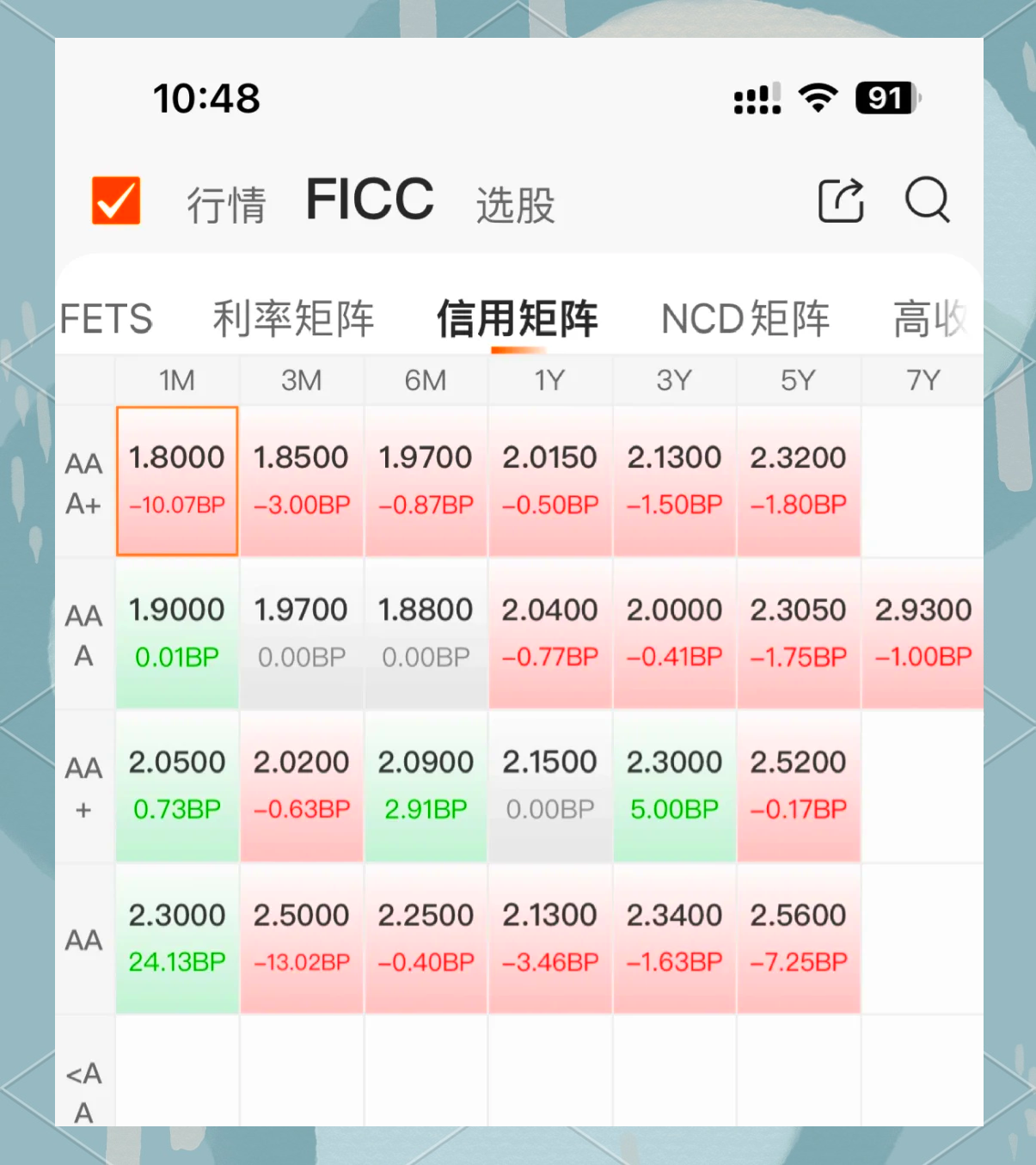Switch to the NCD矩阵 tab
Image resolution: width=1036 pixels, height=1165 pixels.
pyautogui.click(x=745, y=318)
